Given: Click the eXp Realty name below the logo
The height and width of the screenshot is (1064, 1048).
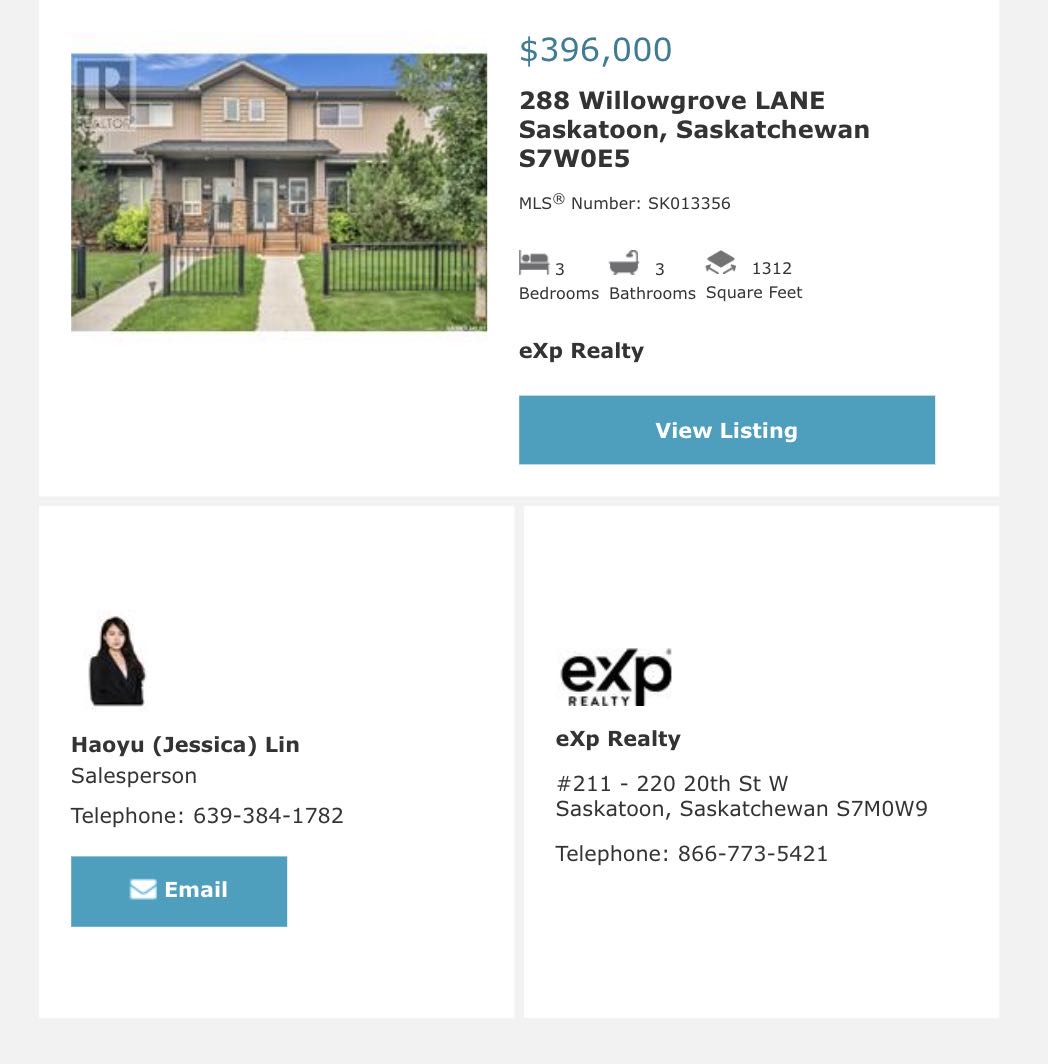Looking at the screenshot, I should [x=618, y=738].
